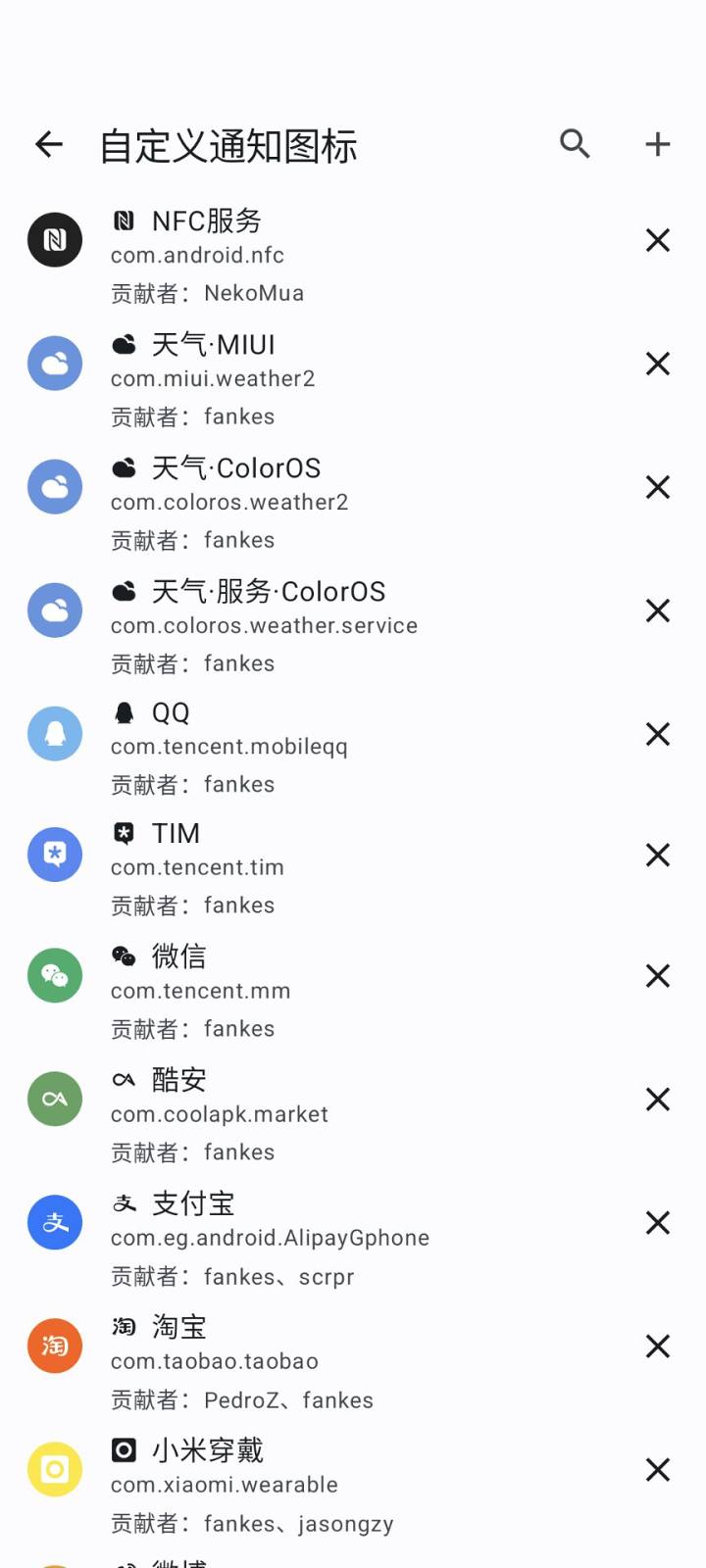Remove the 支付宝 icon rule
Image resolution: width=706 pixels, height=1568 pixels.
[x=657, y=1222]
